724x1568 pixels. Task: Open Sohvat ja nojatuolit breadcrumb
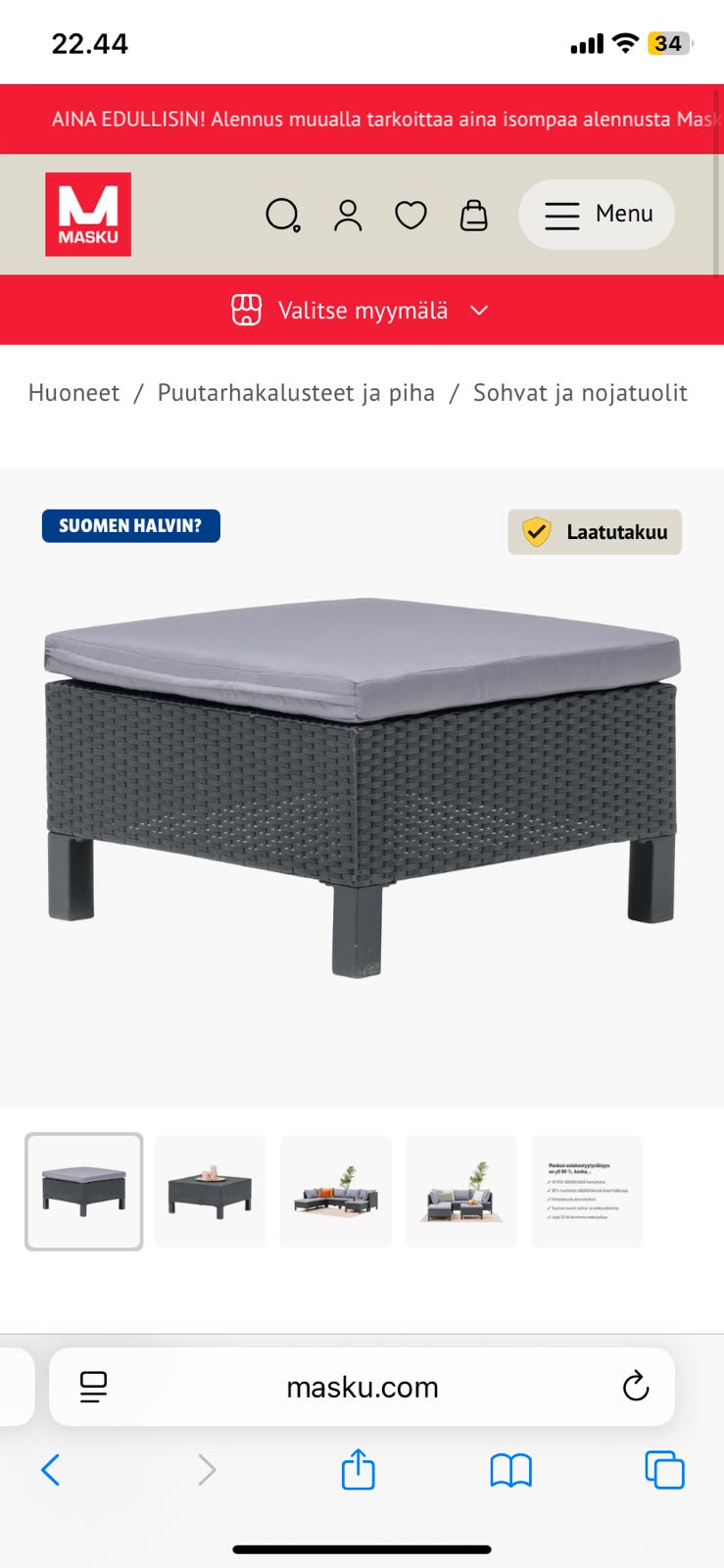coord(580,393)
